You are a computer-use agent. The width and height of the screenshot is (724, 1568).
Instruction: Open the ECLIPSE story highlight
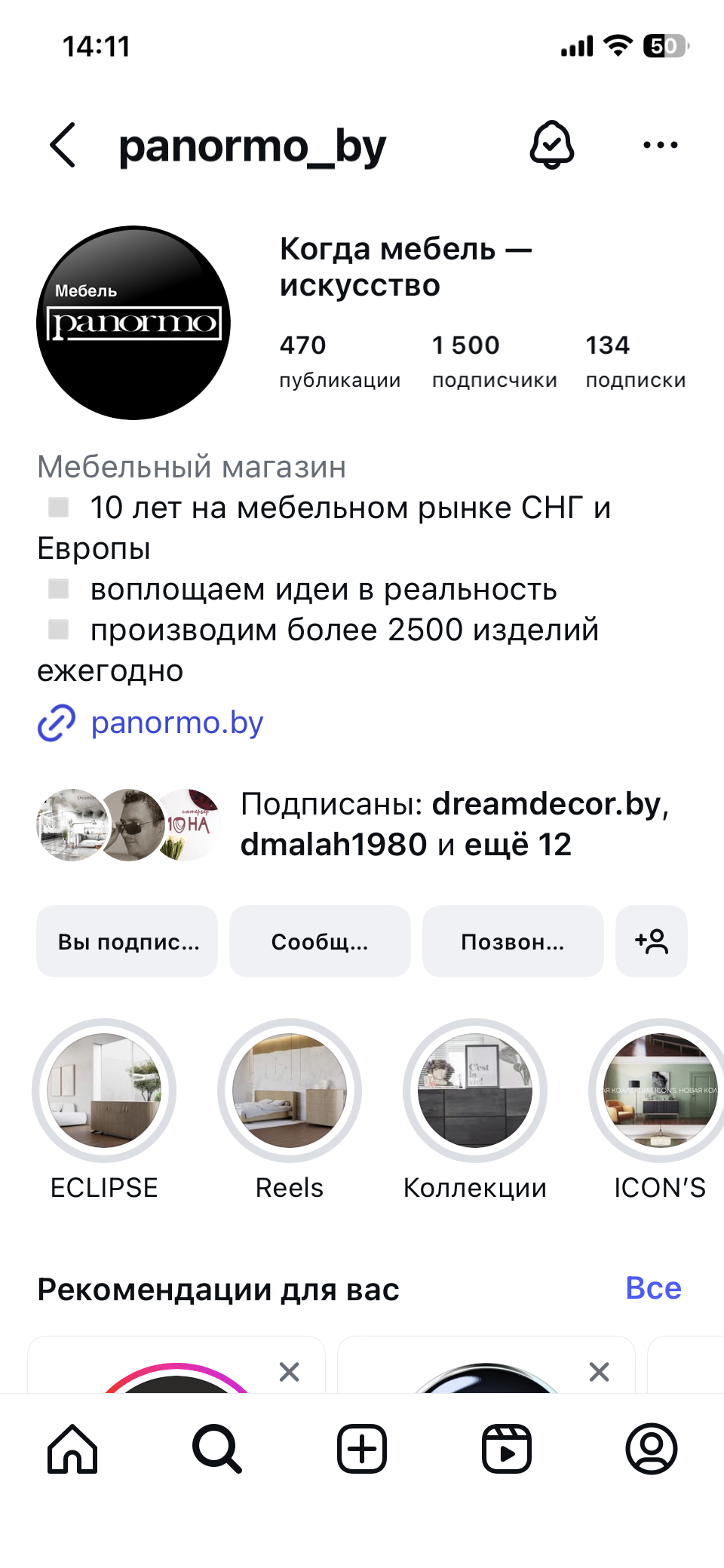pos(103,1091)
